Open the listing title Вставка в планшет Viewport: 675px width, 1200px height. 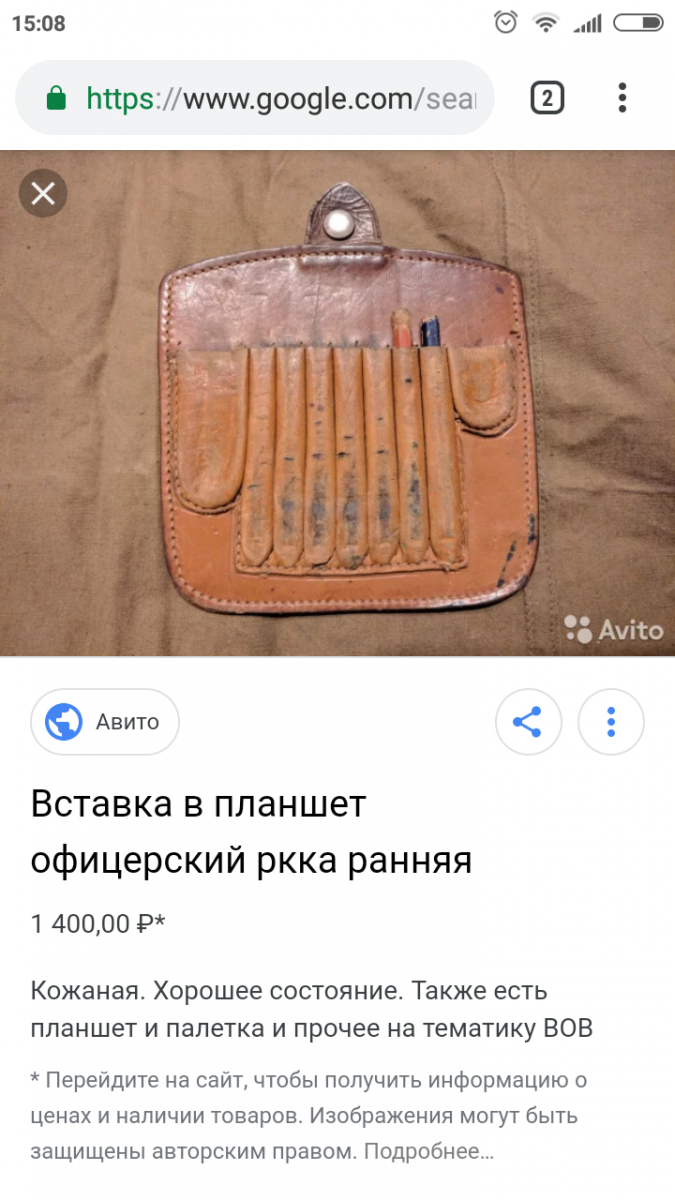[x=252, y=832]
